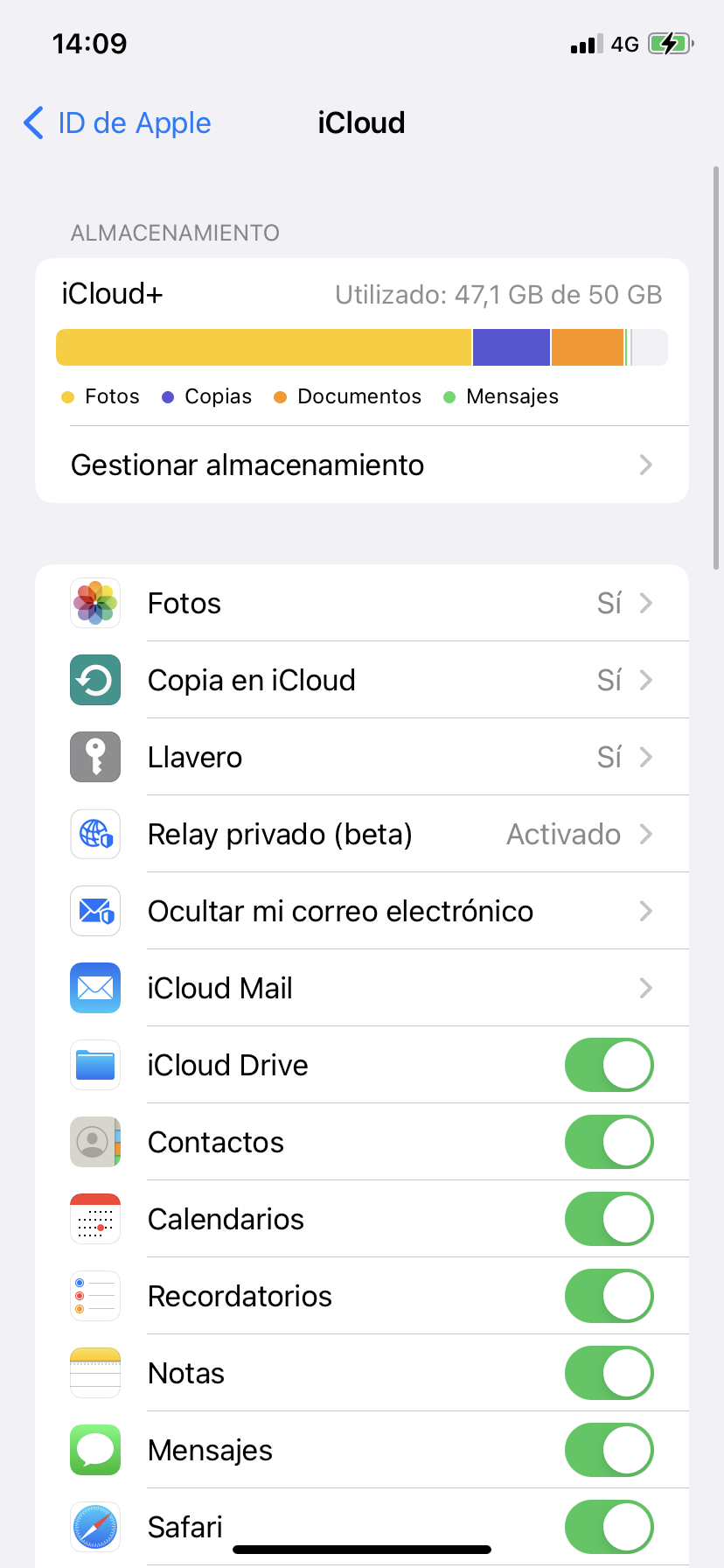The image size is (724, 1568).
Task: Disable the Notas switch
Action: (x=609, y=1373)
